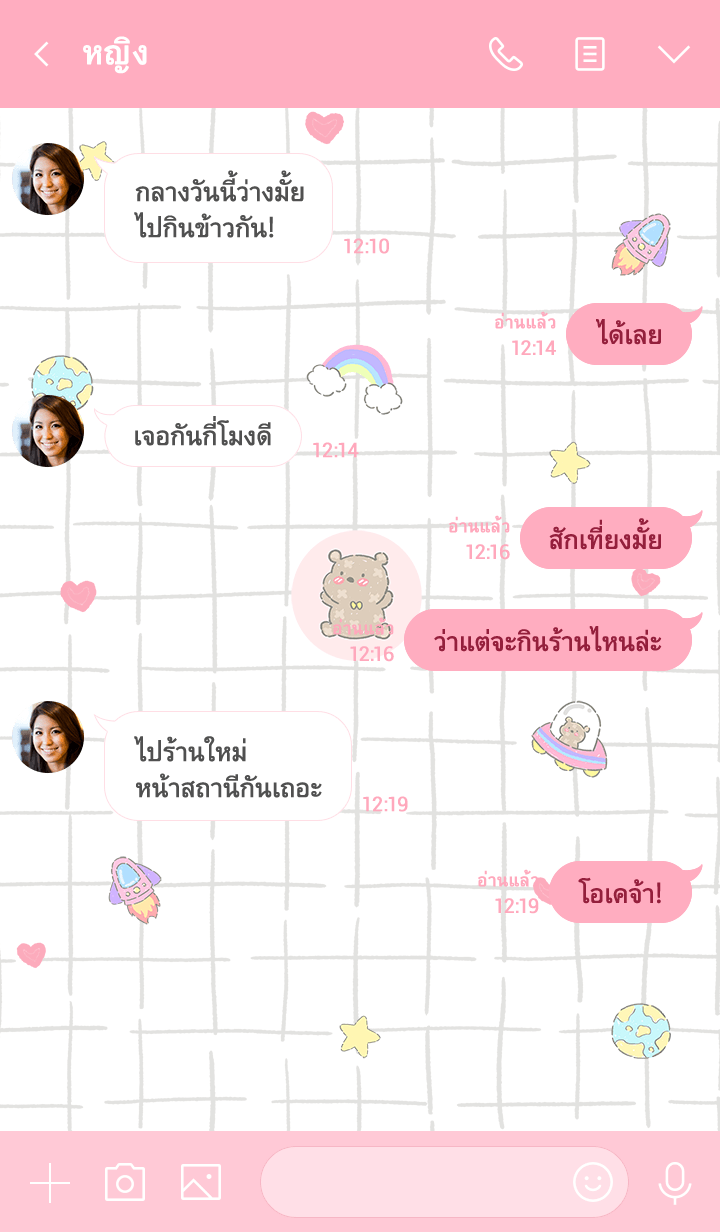Viewport: 720px width, 1232px height.
Task: Open the camera to take a photo
Action: (125, 1183)
